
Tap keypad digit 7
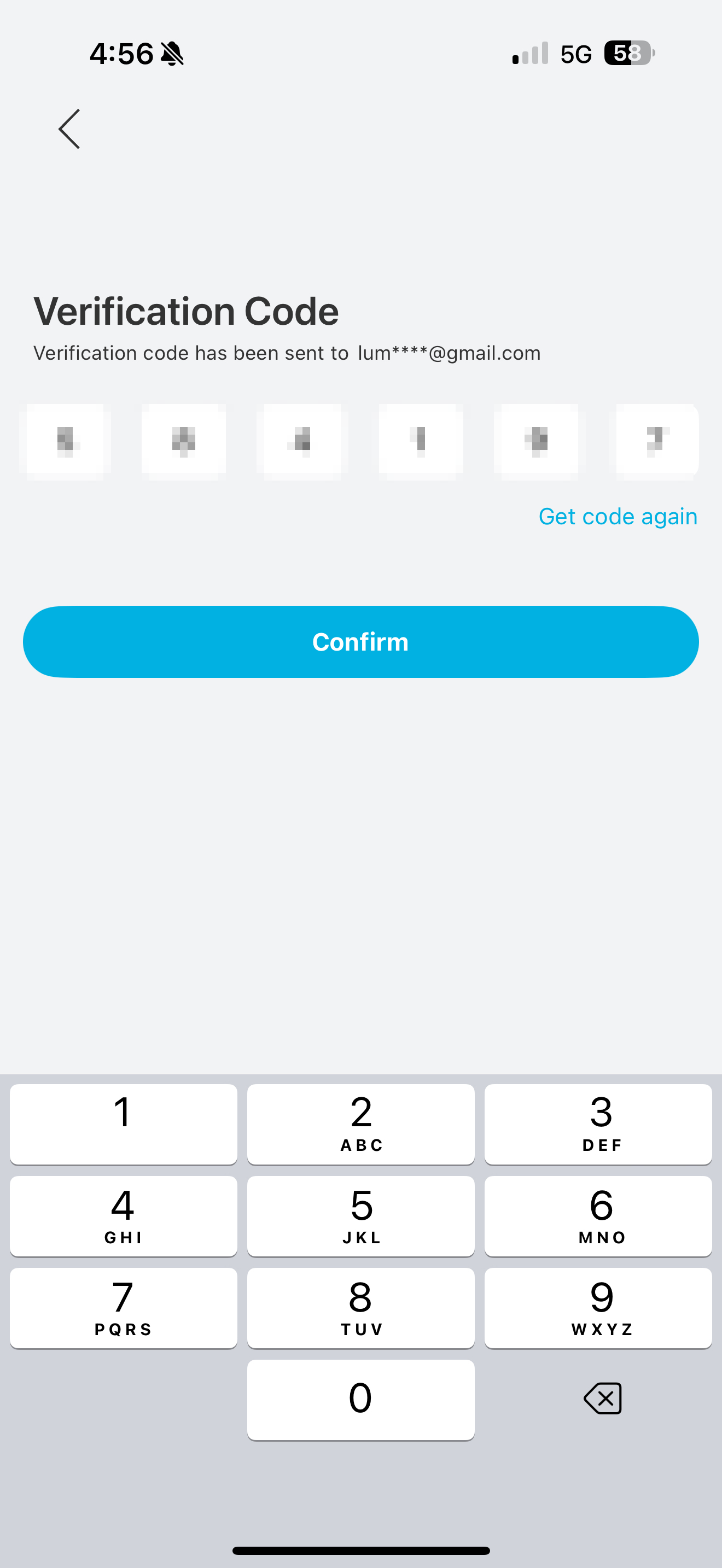point(123,1307)
